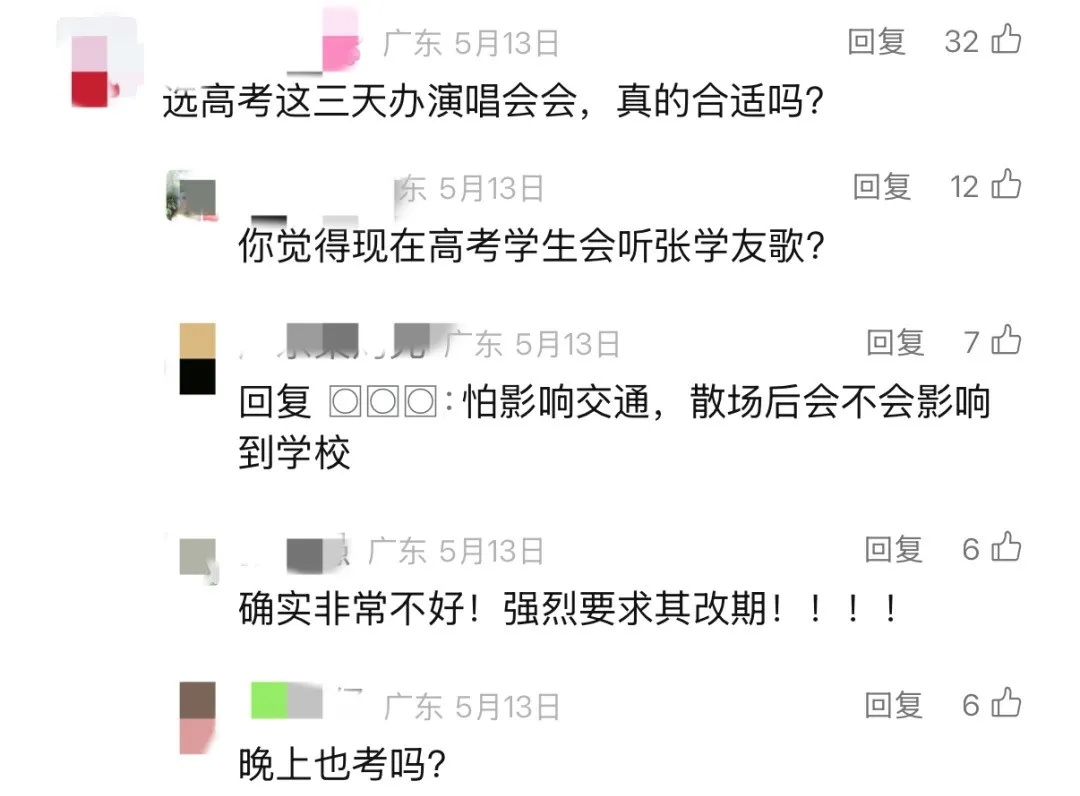
Task: Like the comment about 高考学生会听张学友歌
Action: point(1006,186)
